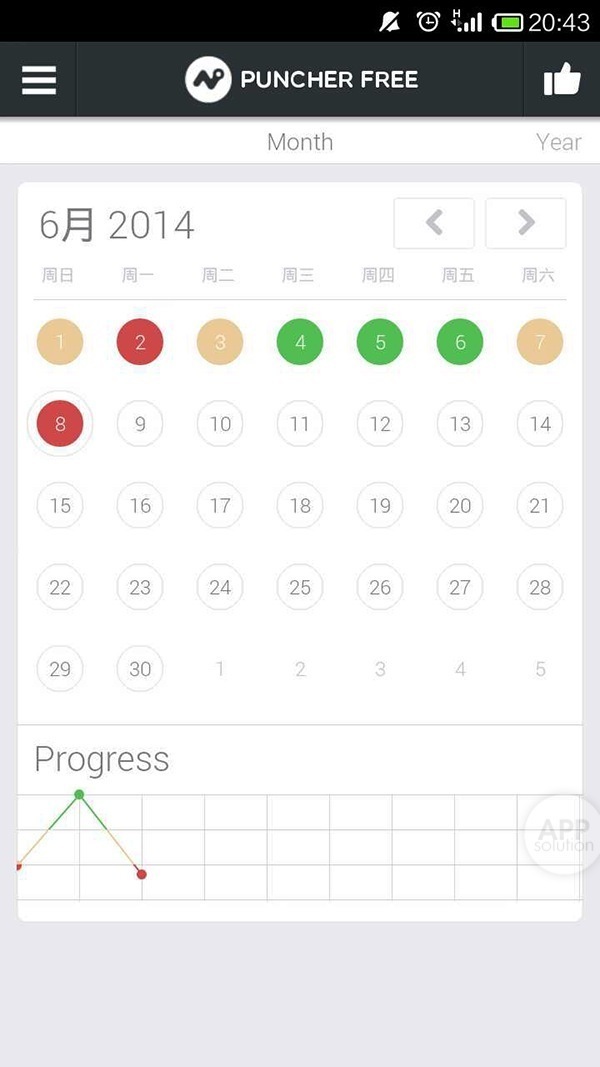Go to the previous month

(x=434, y=223)
